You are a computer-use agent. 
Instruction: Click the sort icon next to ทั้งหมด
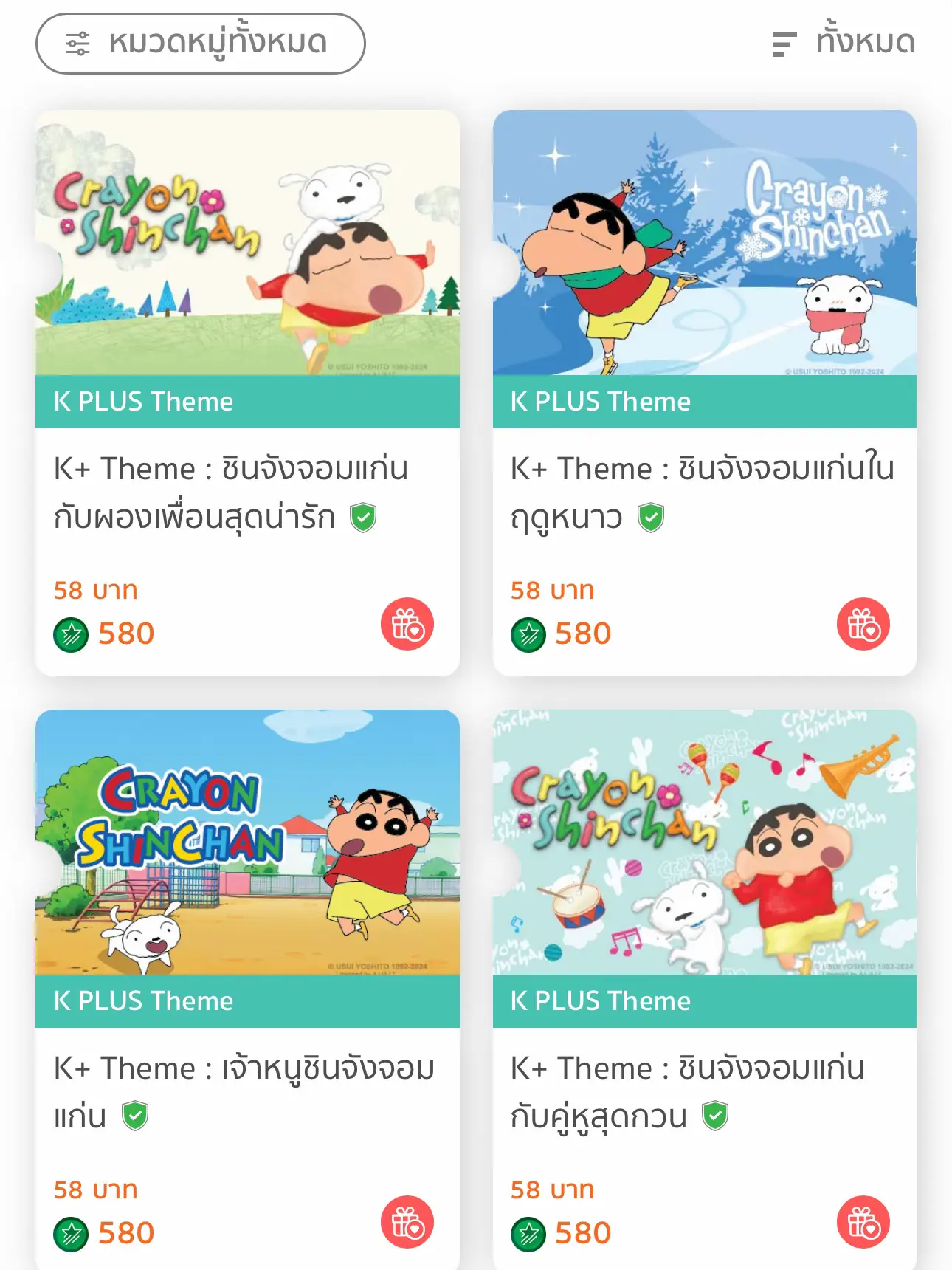coord(784,42)
